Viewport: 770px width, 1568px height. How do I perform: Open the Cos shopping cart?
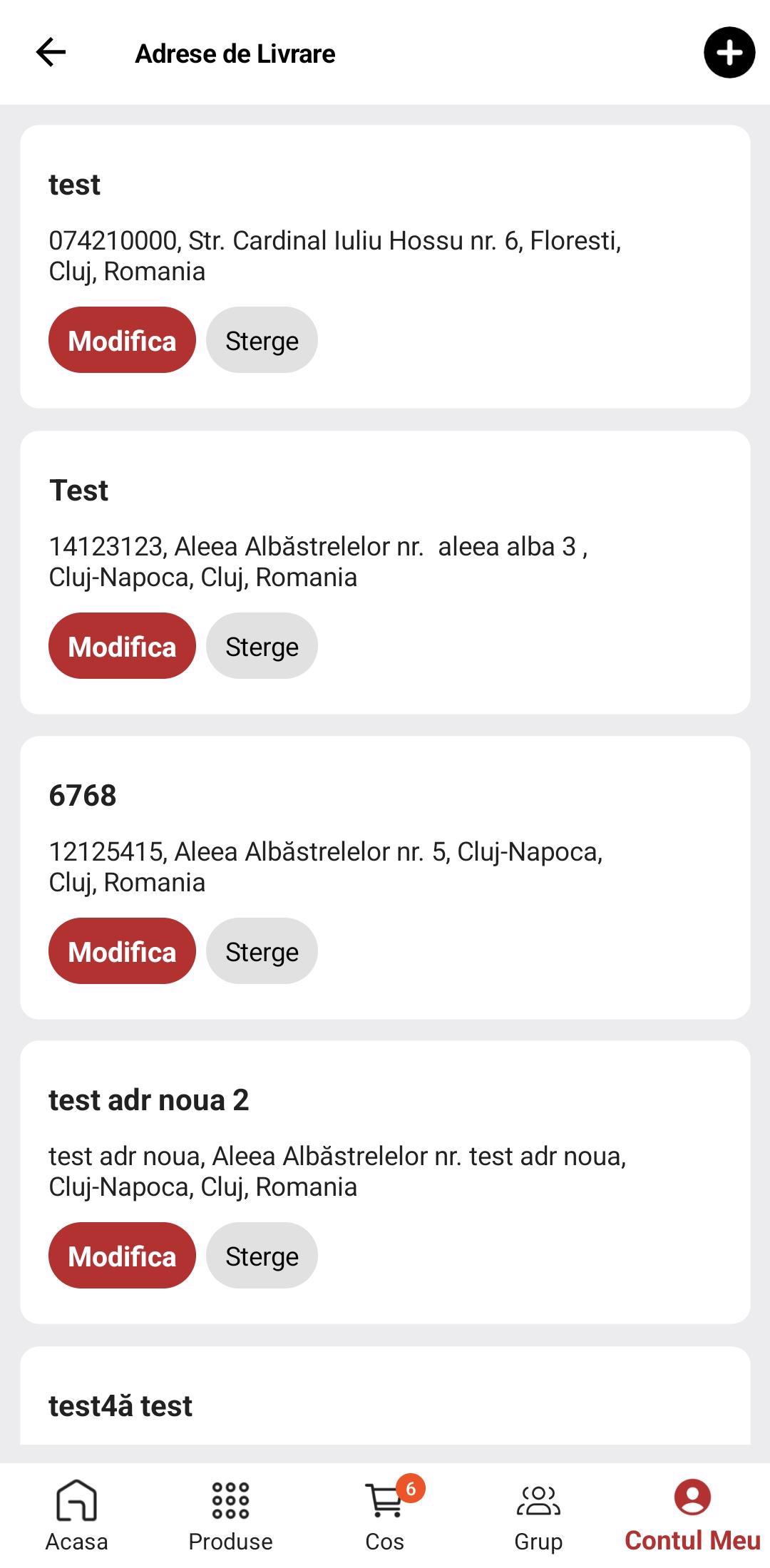(x=385, y=1515)
